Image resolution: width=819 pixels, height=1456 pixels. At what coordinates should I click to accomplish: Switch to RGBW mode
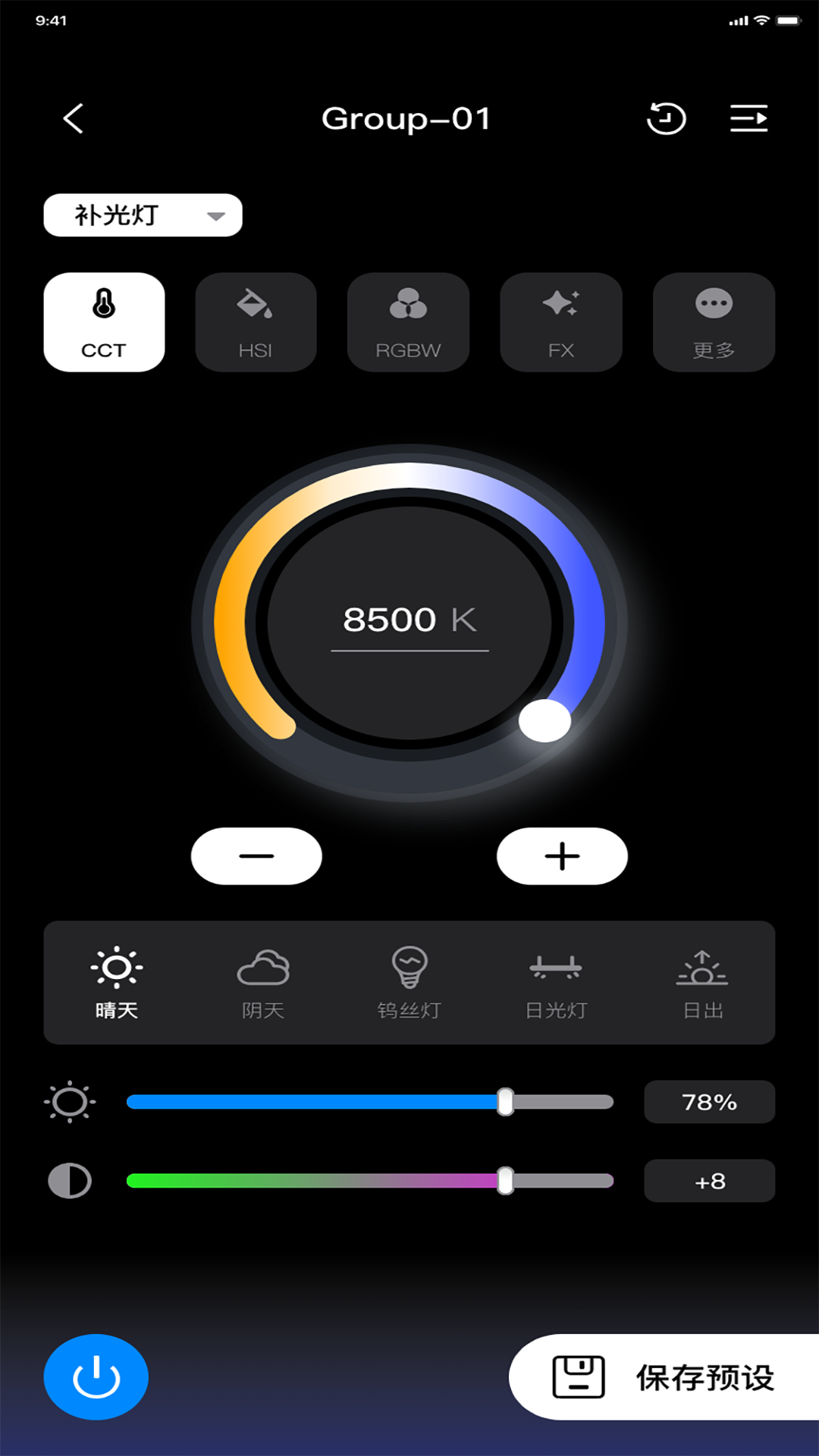click(408, 322)
